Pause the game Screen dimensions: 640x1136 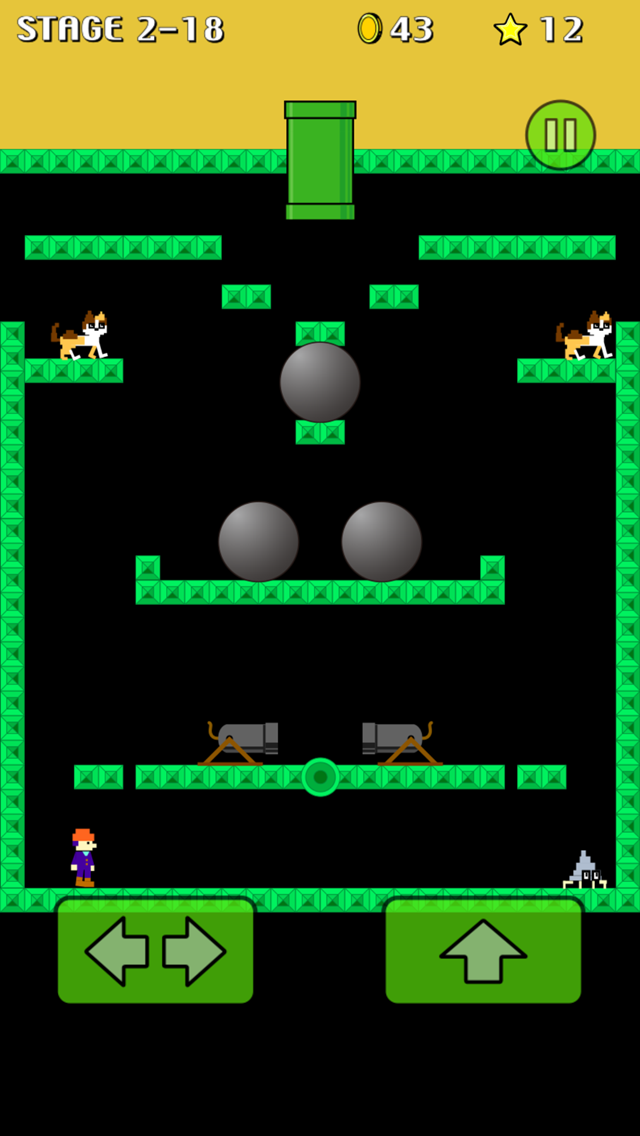tap(560, 135)
